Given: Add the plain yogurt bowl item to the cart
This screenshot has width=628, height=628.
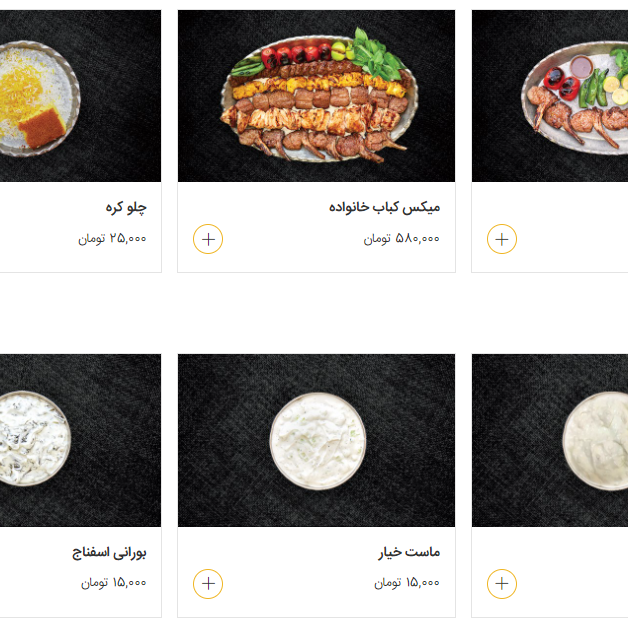Looking at the screenshot, I should point(502,583).
